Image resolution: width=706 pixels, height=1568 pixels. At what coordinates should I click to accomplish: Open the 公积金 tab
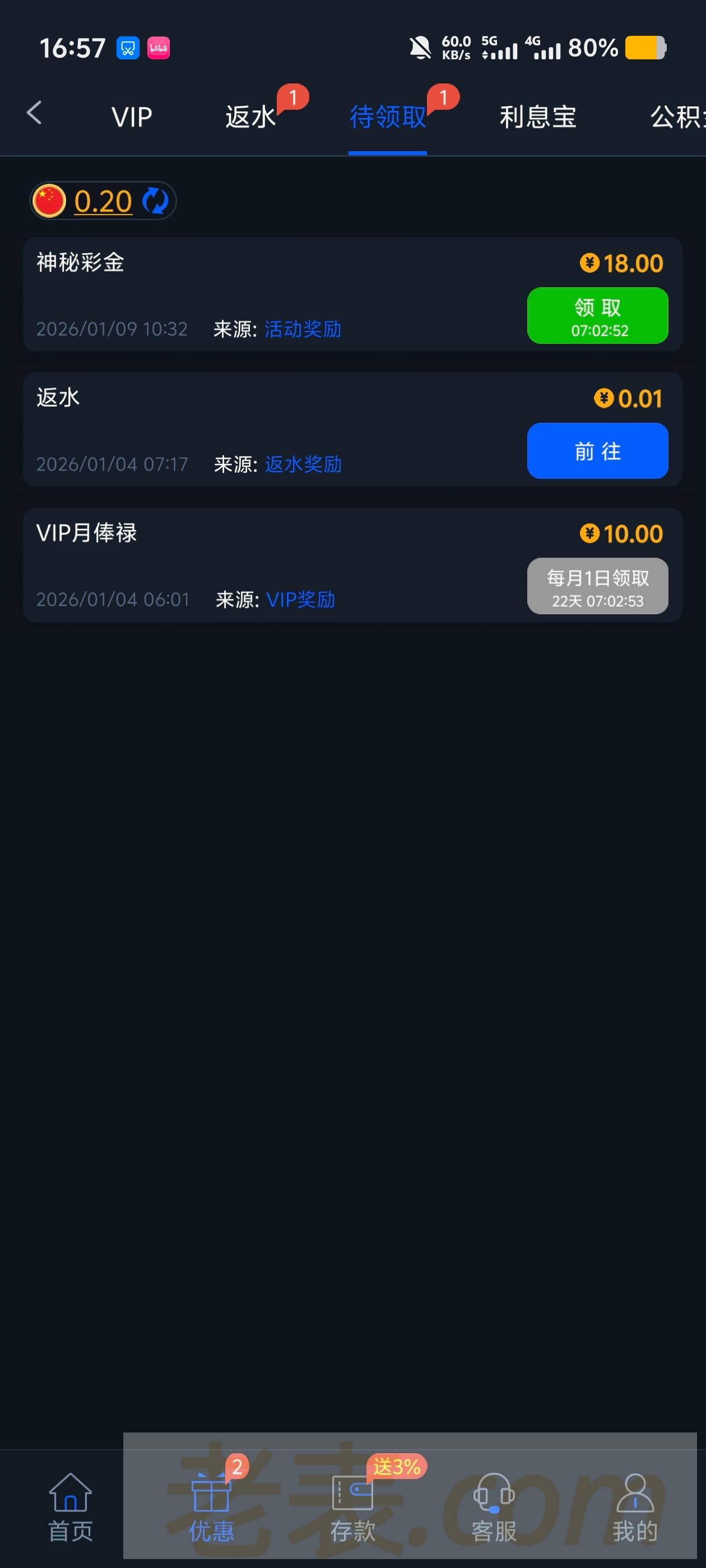(x=677, y=117)
